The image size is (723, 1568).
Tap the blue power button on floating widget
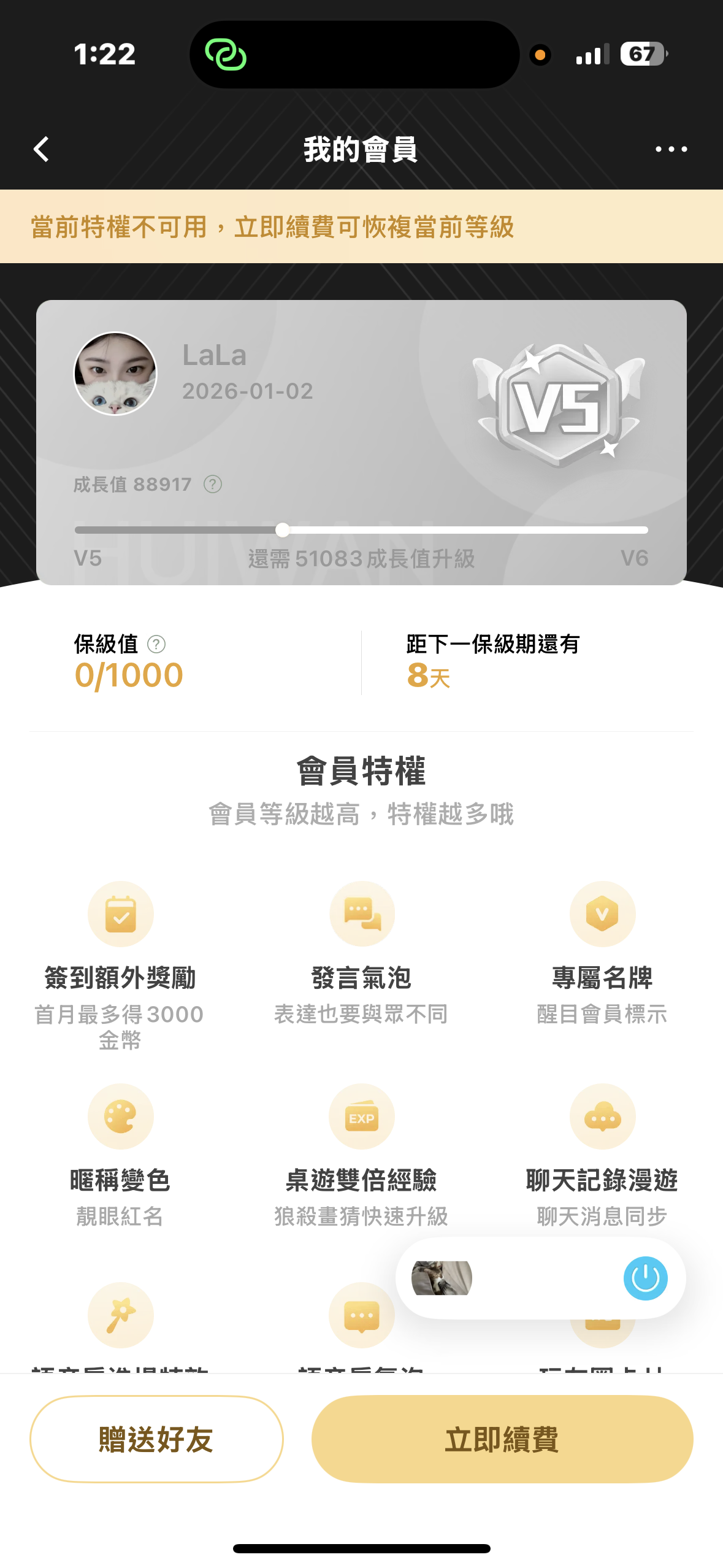[x=645, y=1278]
